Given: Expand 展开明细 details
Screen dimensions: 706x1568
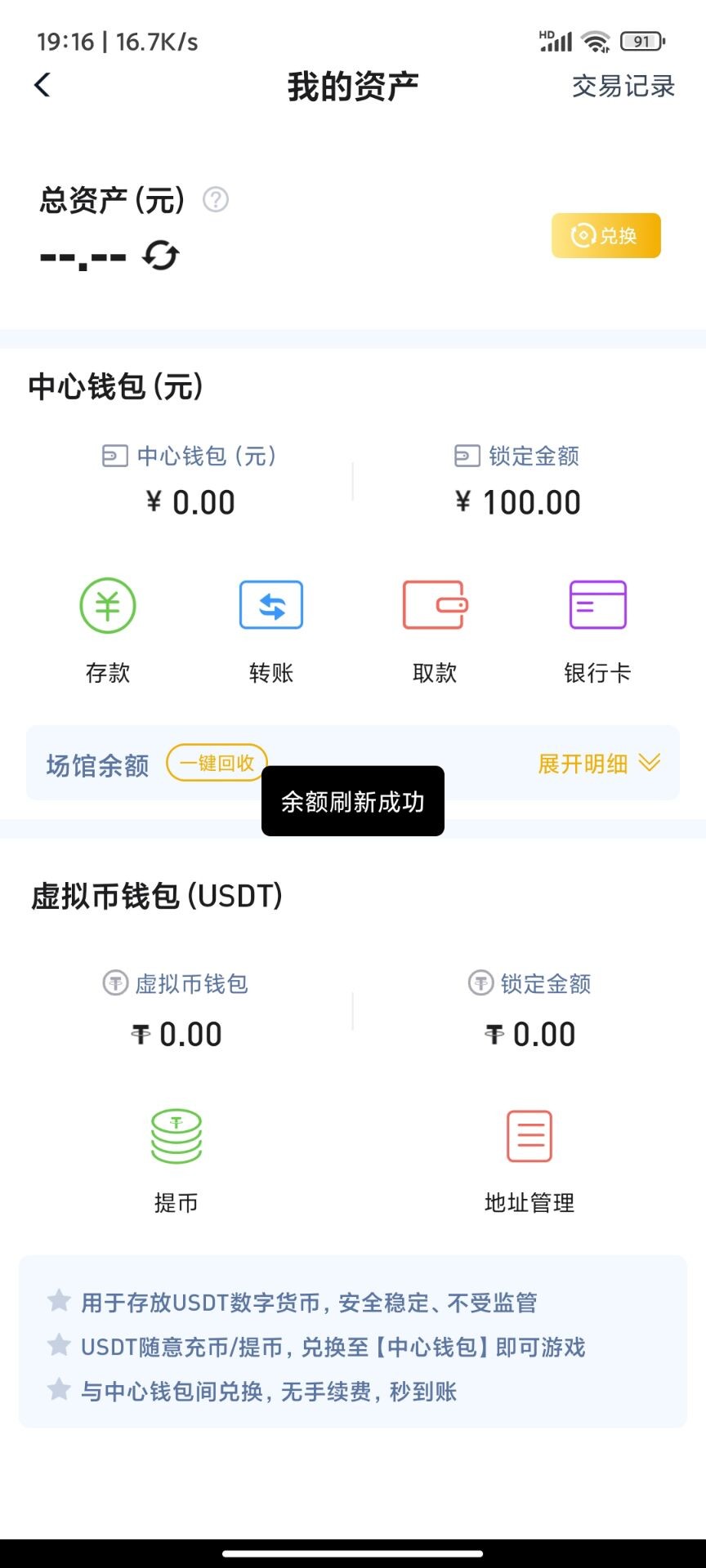Looking at the screenshot, I should pos(599,764).
